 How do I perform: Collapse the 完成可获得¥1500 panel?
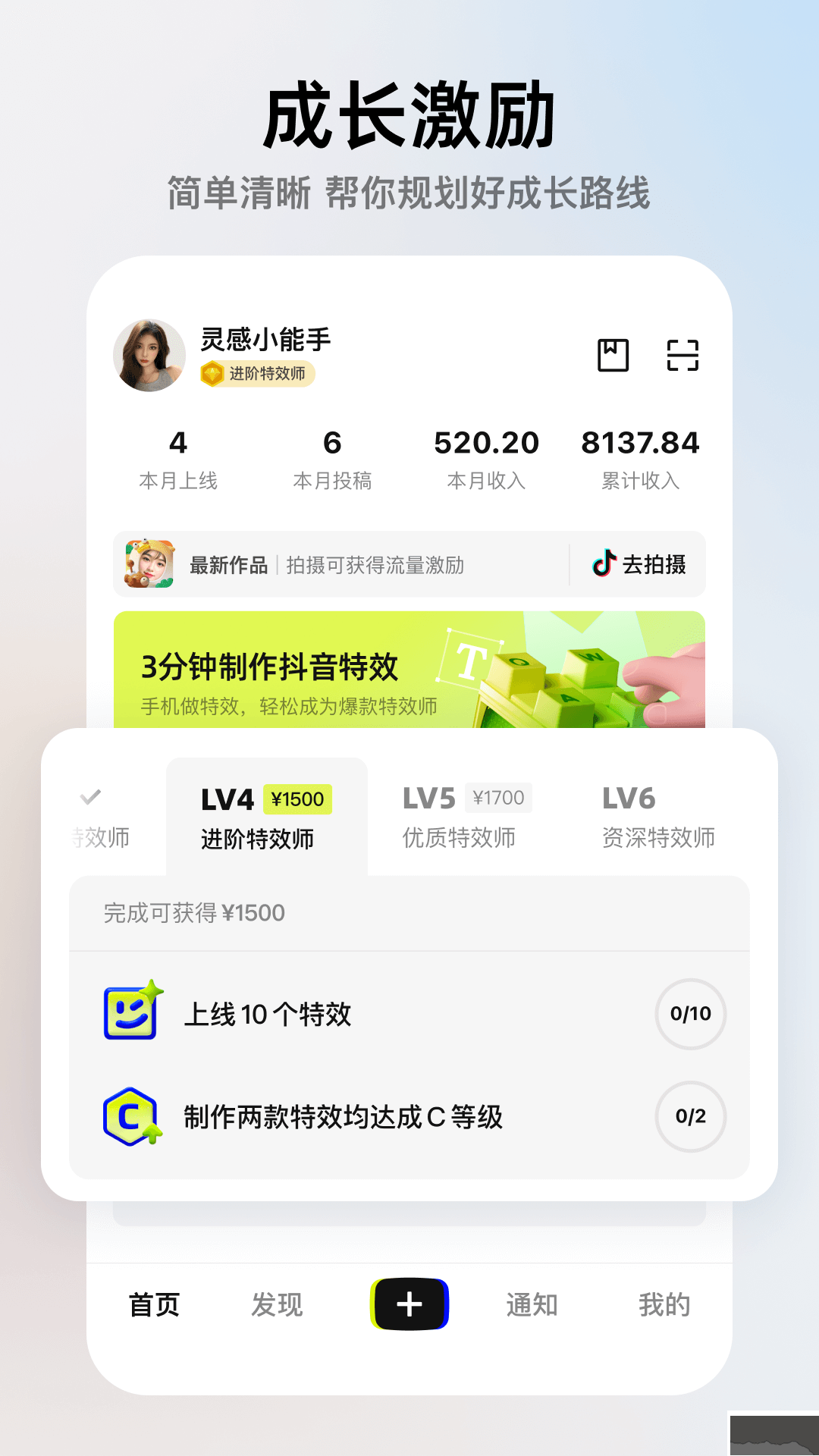tap(193, 914)
